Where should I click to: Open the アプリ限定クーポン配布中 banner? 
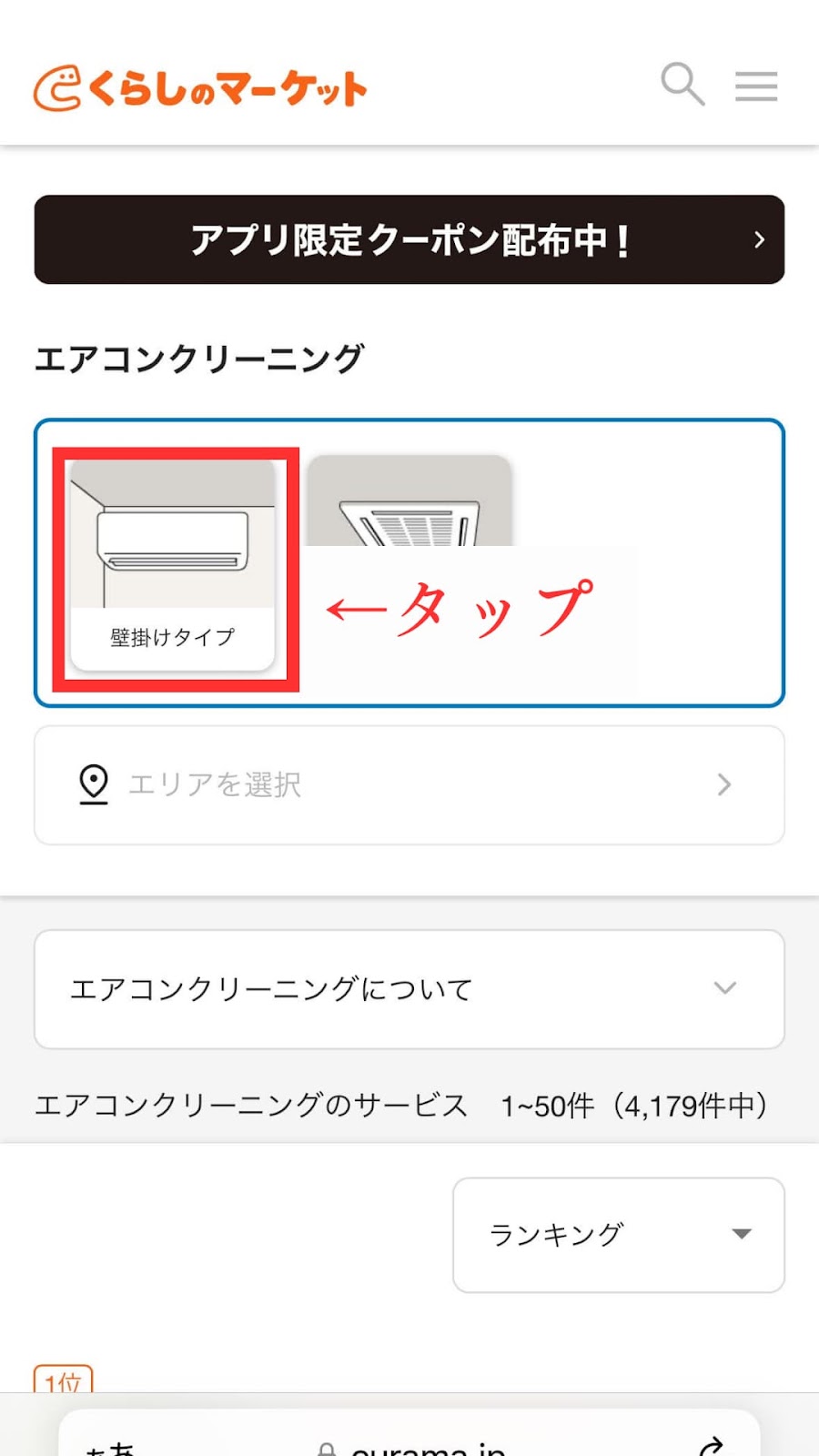(409, 239)
